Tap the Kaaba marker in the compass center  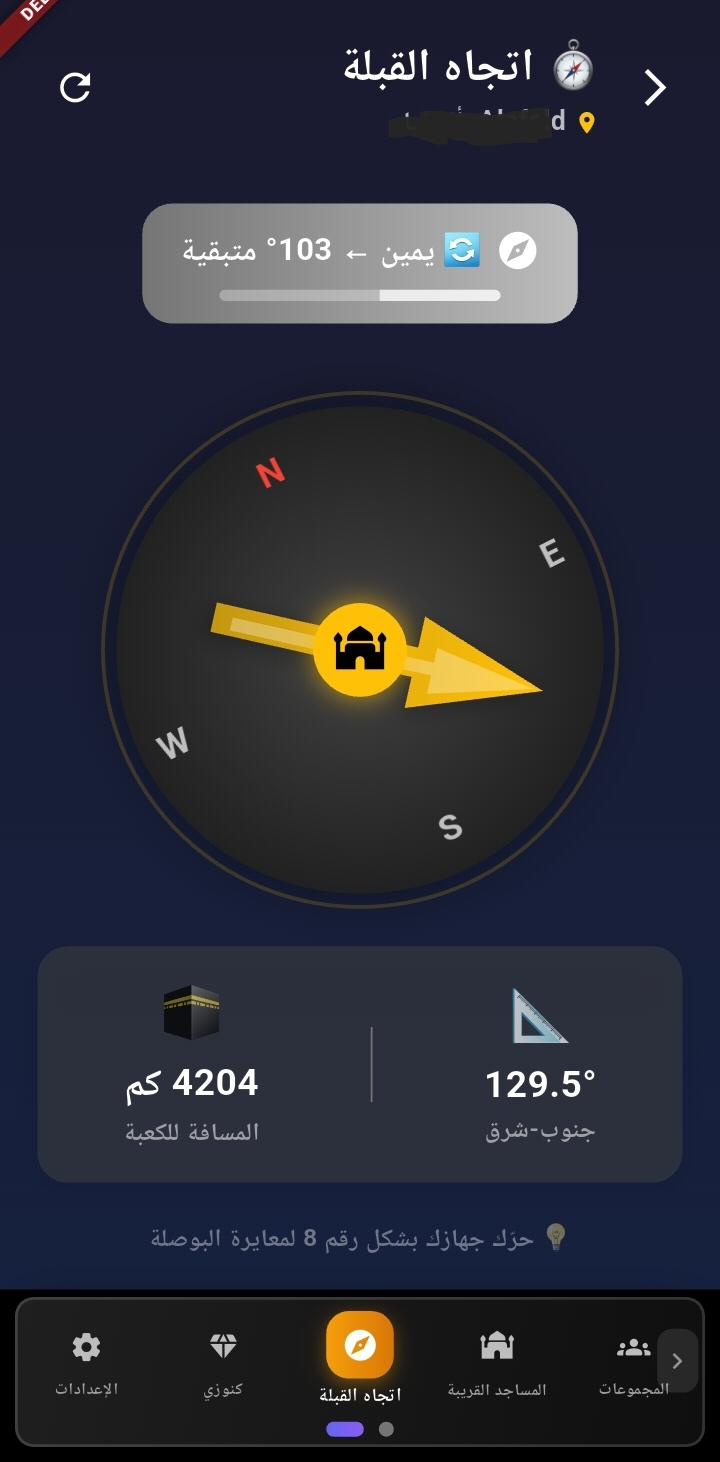360,648
